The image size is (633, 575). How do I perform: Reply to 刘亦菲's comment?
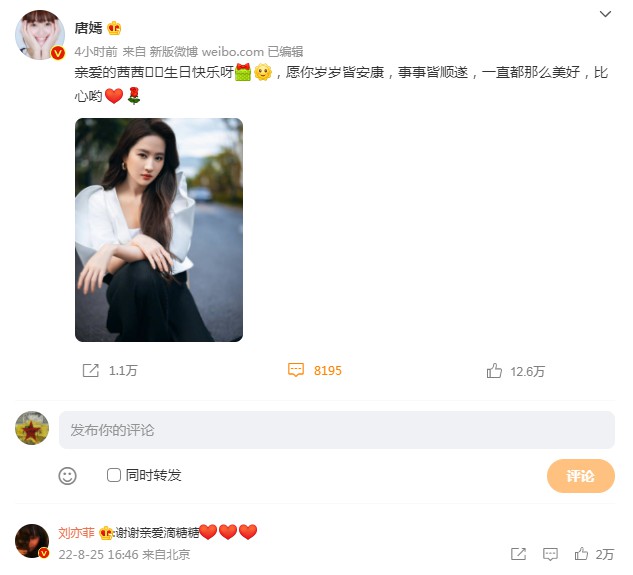point(550,554)
